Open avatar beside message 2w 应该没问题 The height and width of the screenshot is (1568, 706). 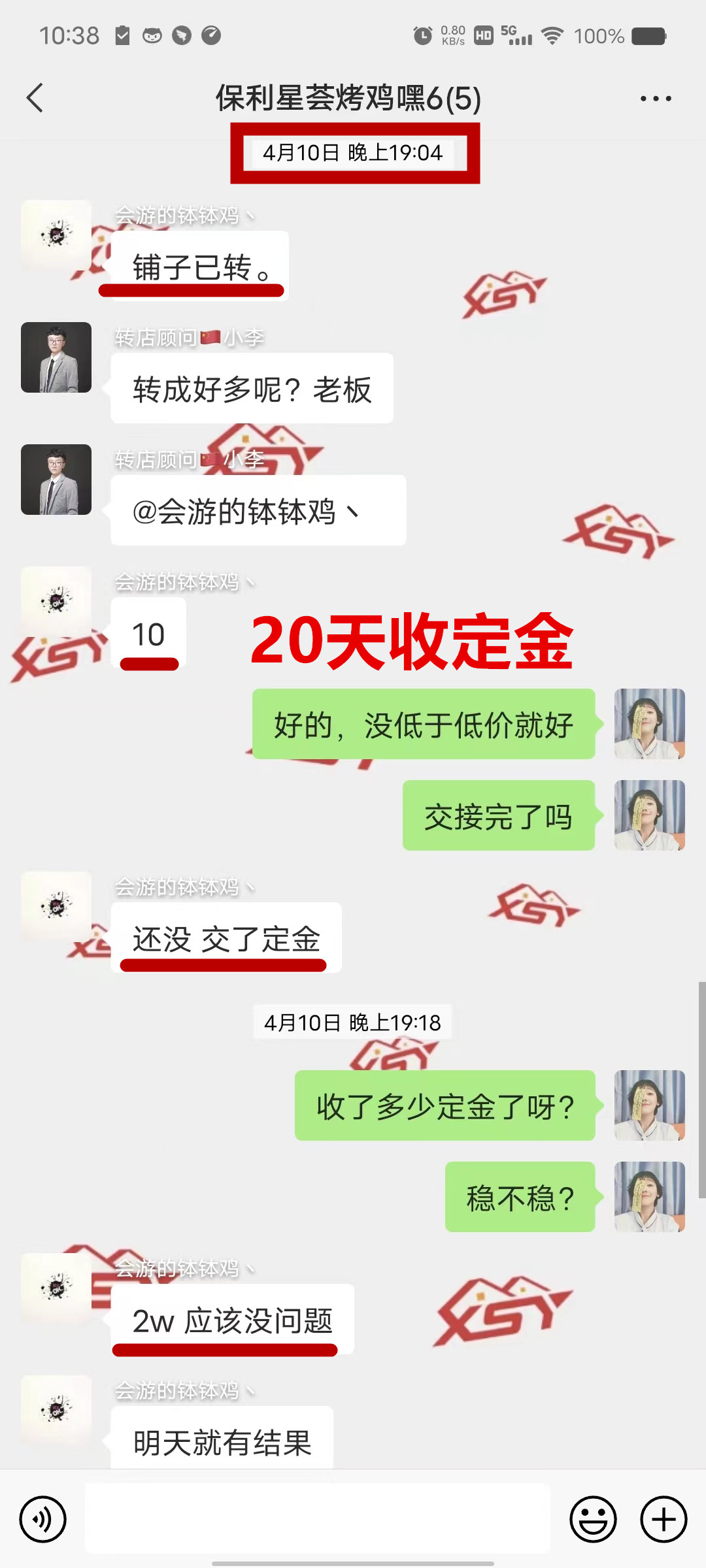pyautogui.click(x=56, y=1288)
